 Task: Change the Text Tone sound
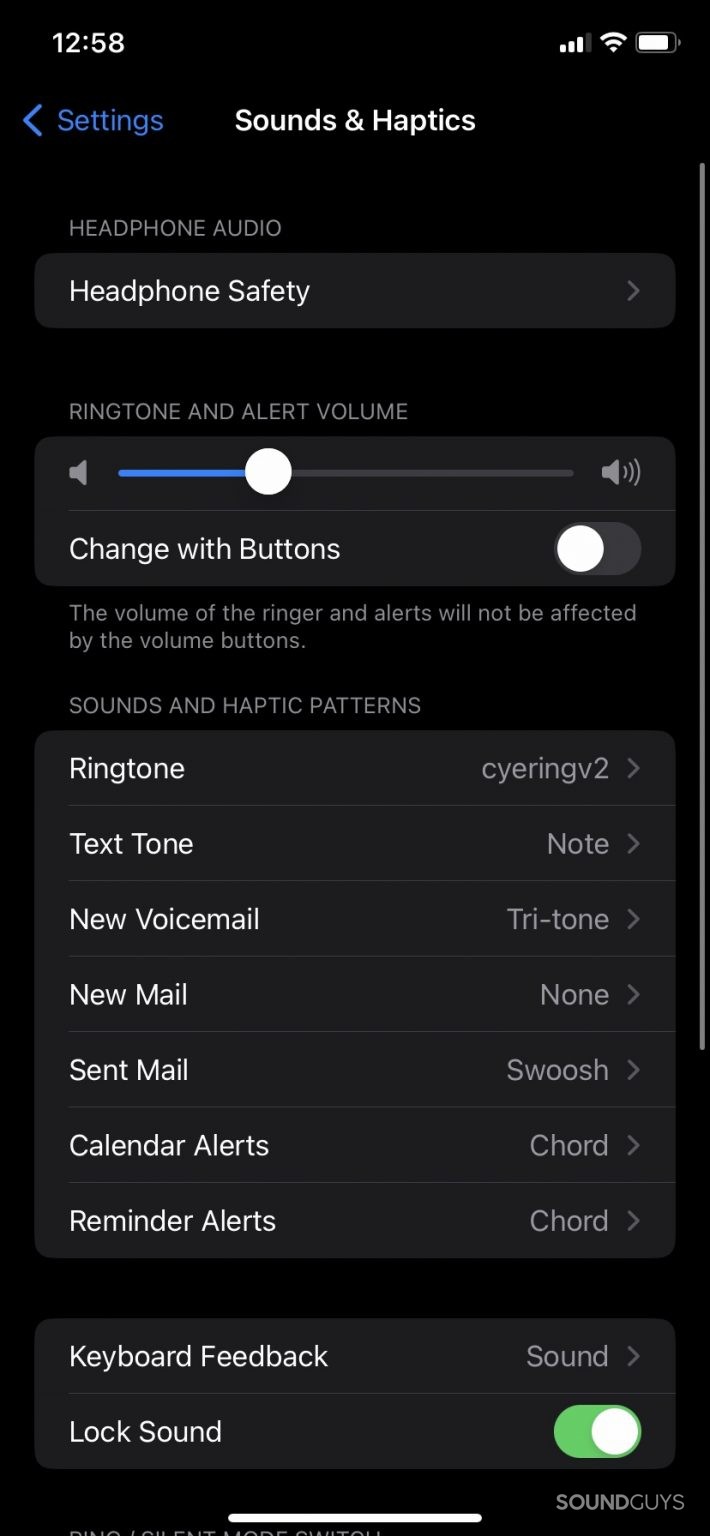pyautogui.click(x=354, y=844)
